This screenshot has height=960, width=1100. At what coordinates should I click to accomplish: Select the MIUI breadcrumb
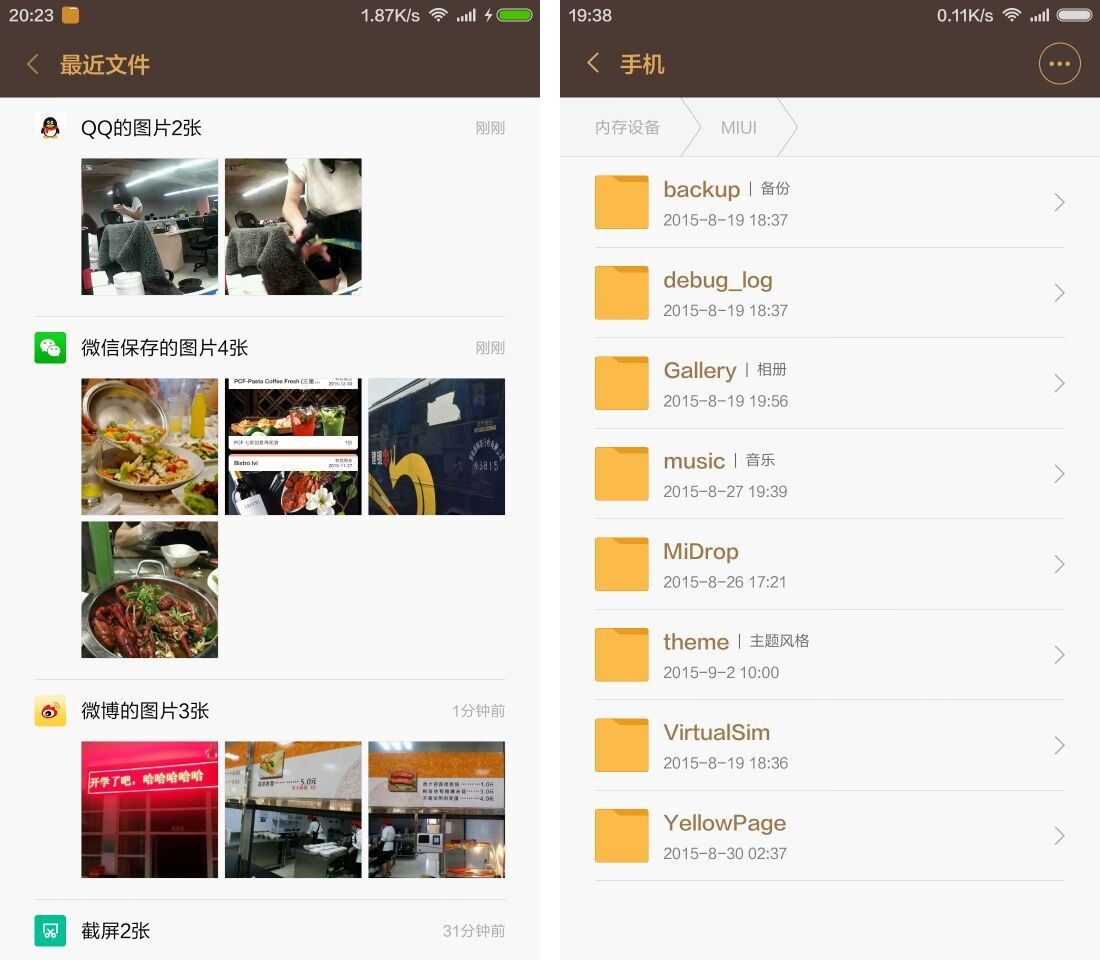coord(738,127)
